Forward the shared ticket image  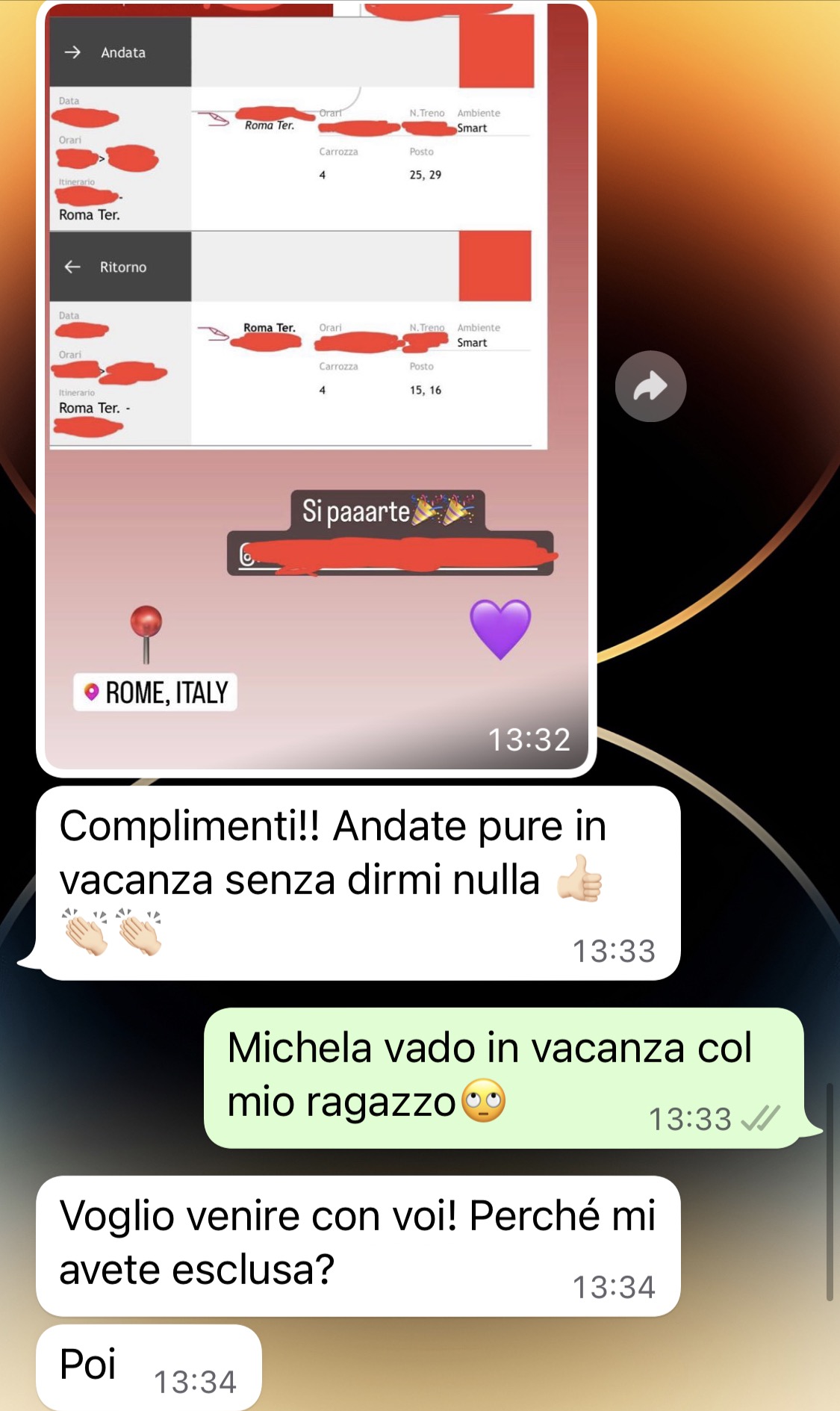pyautogui.click(x=650, y=386)
